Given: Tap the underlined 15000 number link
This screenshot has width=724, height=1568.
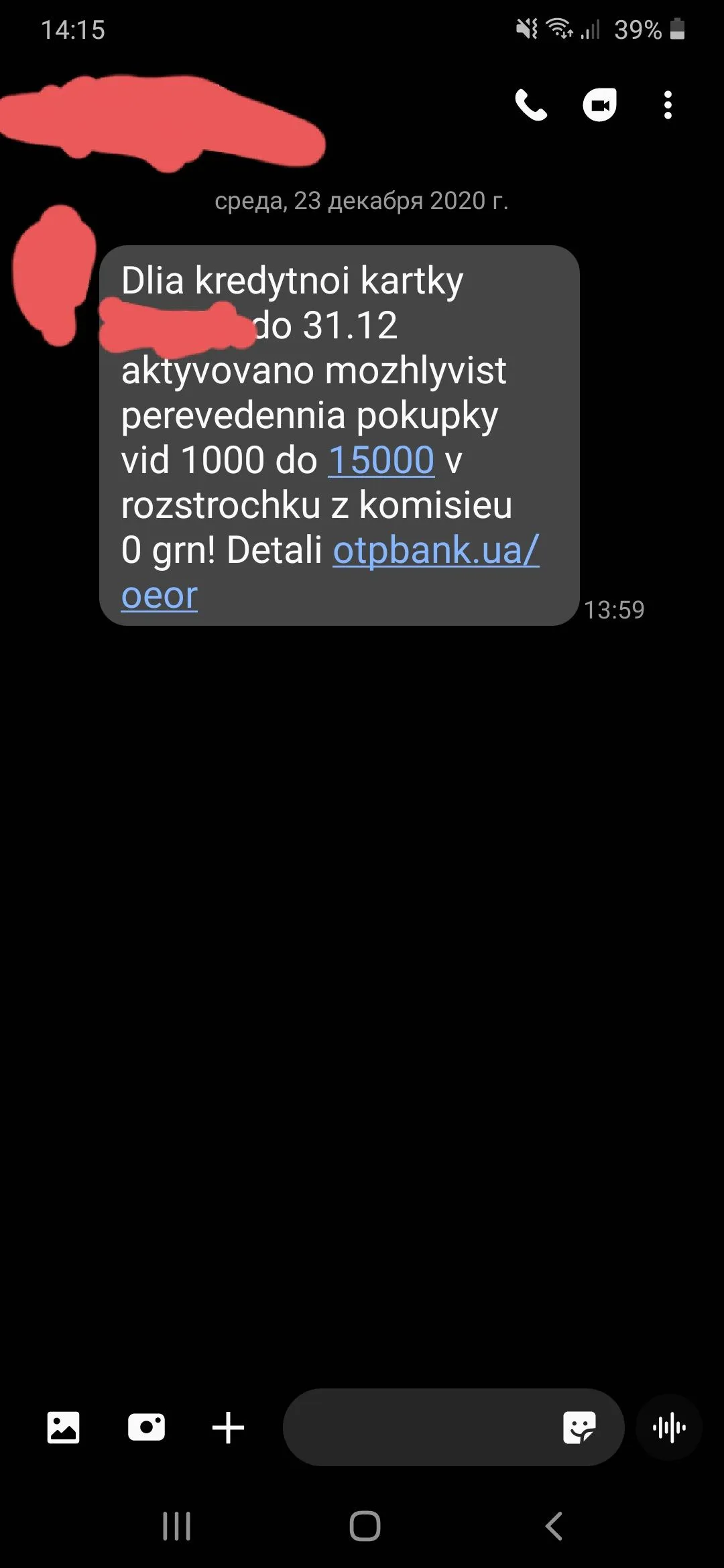Looking at the screenshot, I should [381, 460].
